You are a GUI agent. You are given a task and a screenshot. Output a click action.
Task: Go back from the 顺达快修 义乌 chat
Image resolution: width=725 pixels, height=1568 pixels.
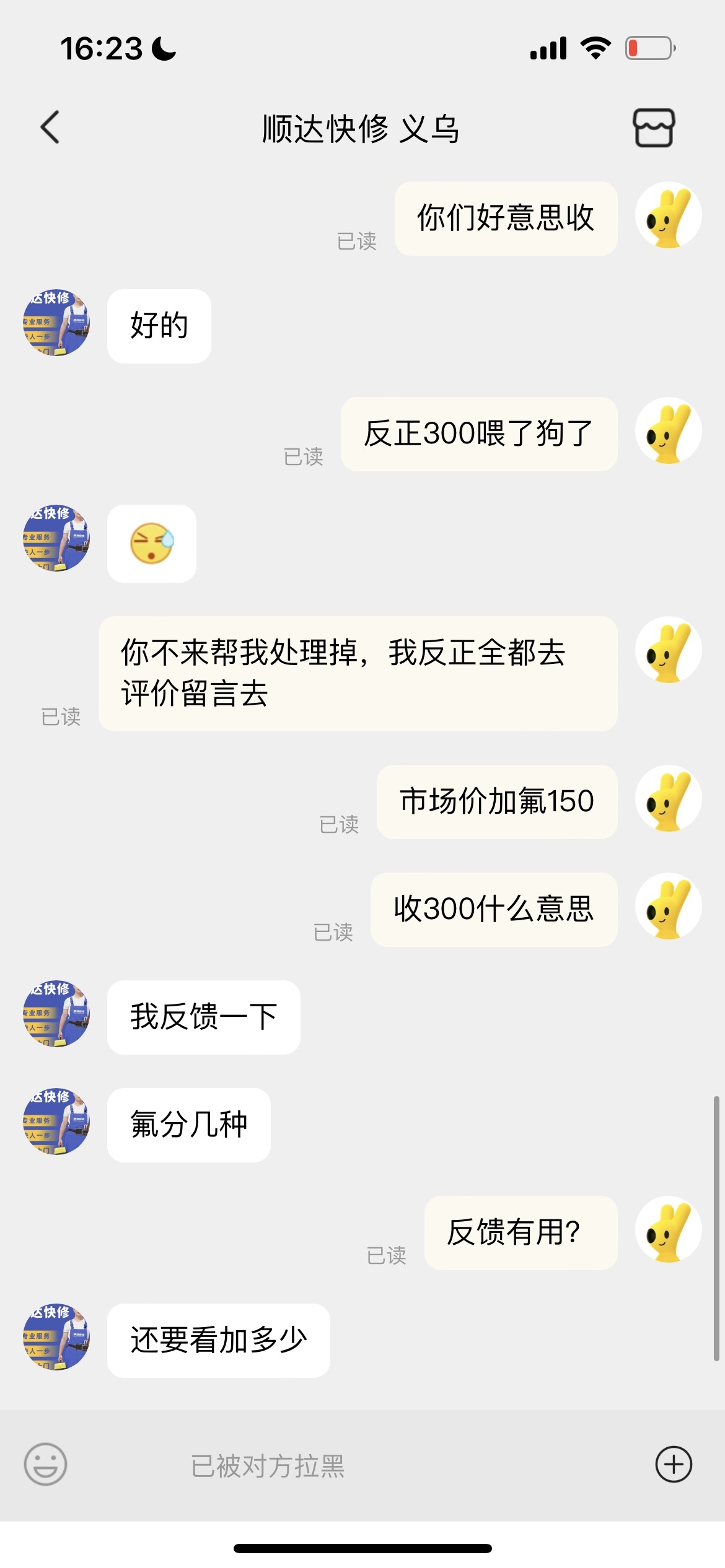[50, 128]
